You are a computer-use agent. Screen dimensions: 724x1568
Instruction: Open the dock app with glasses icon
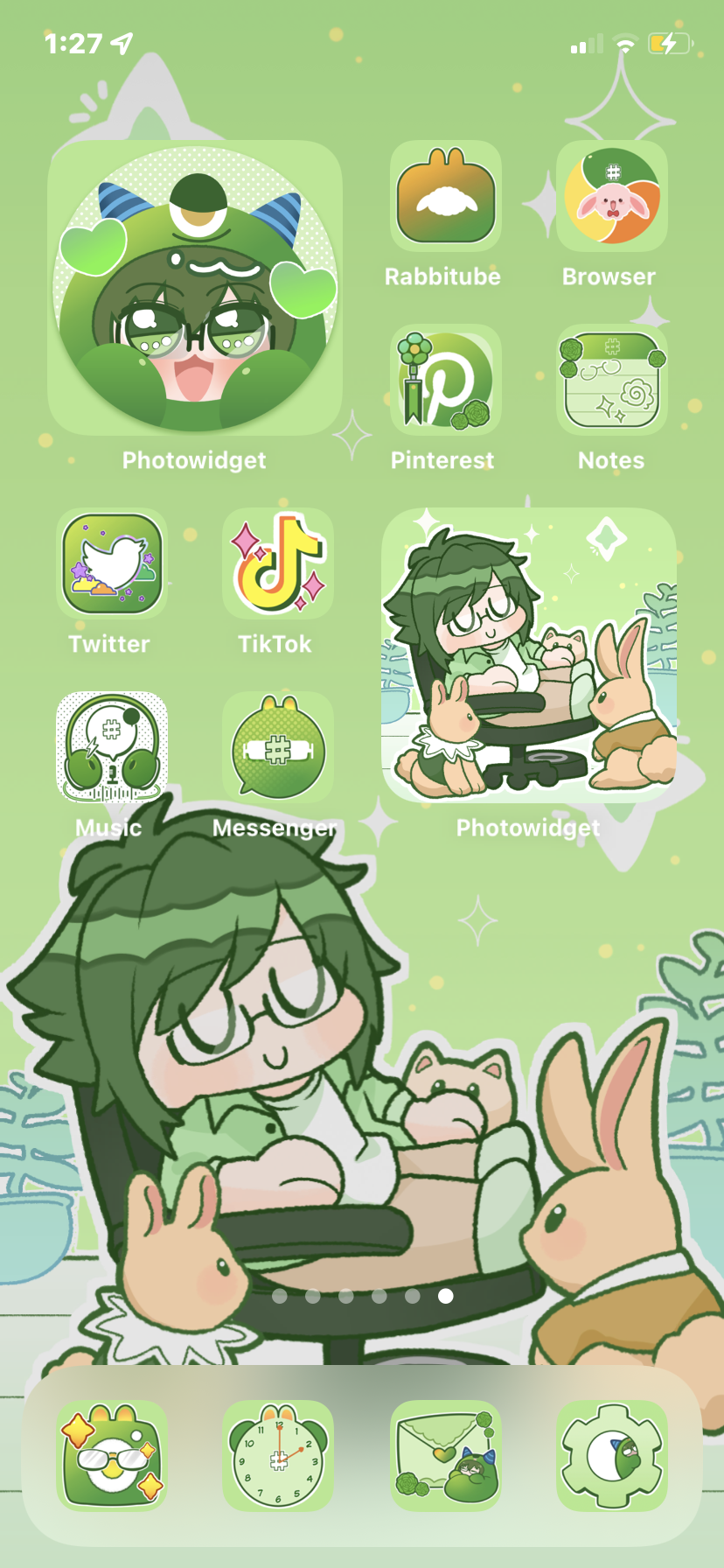tap(112, 1455)
